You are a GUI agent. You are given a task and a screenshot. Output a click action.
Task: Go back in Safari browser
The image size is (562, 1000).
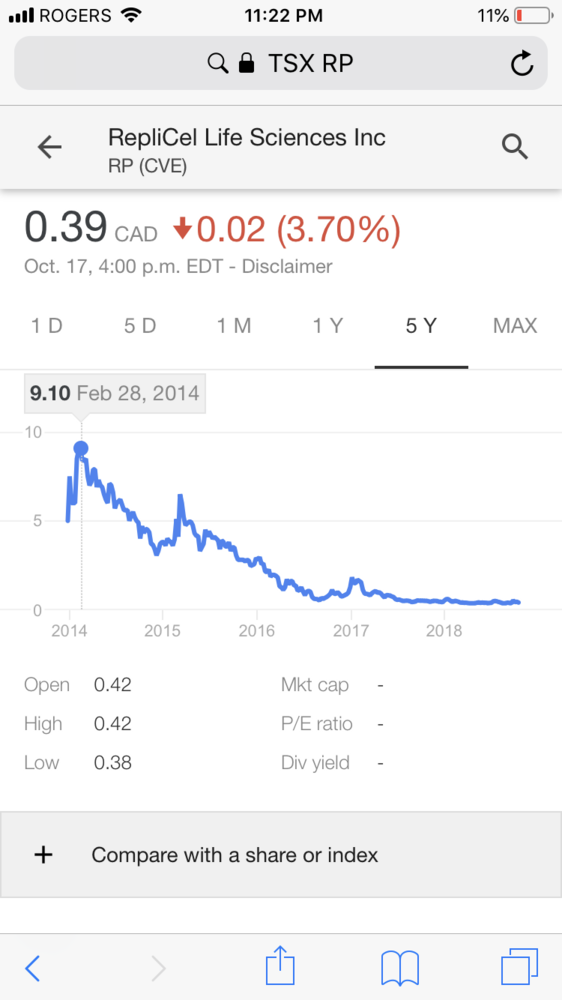(x=33, y=968)
